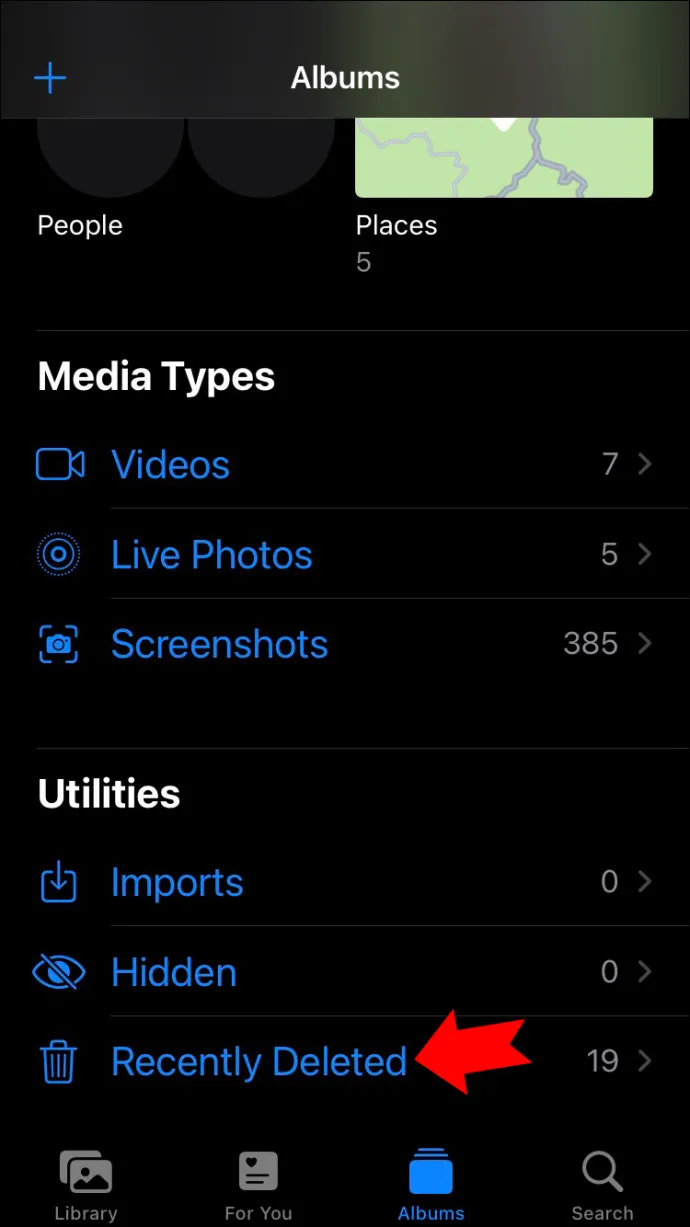Open the Imports utility

click(x=345, y=882)
